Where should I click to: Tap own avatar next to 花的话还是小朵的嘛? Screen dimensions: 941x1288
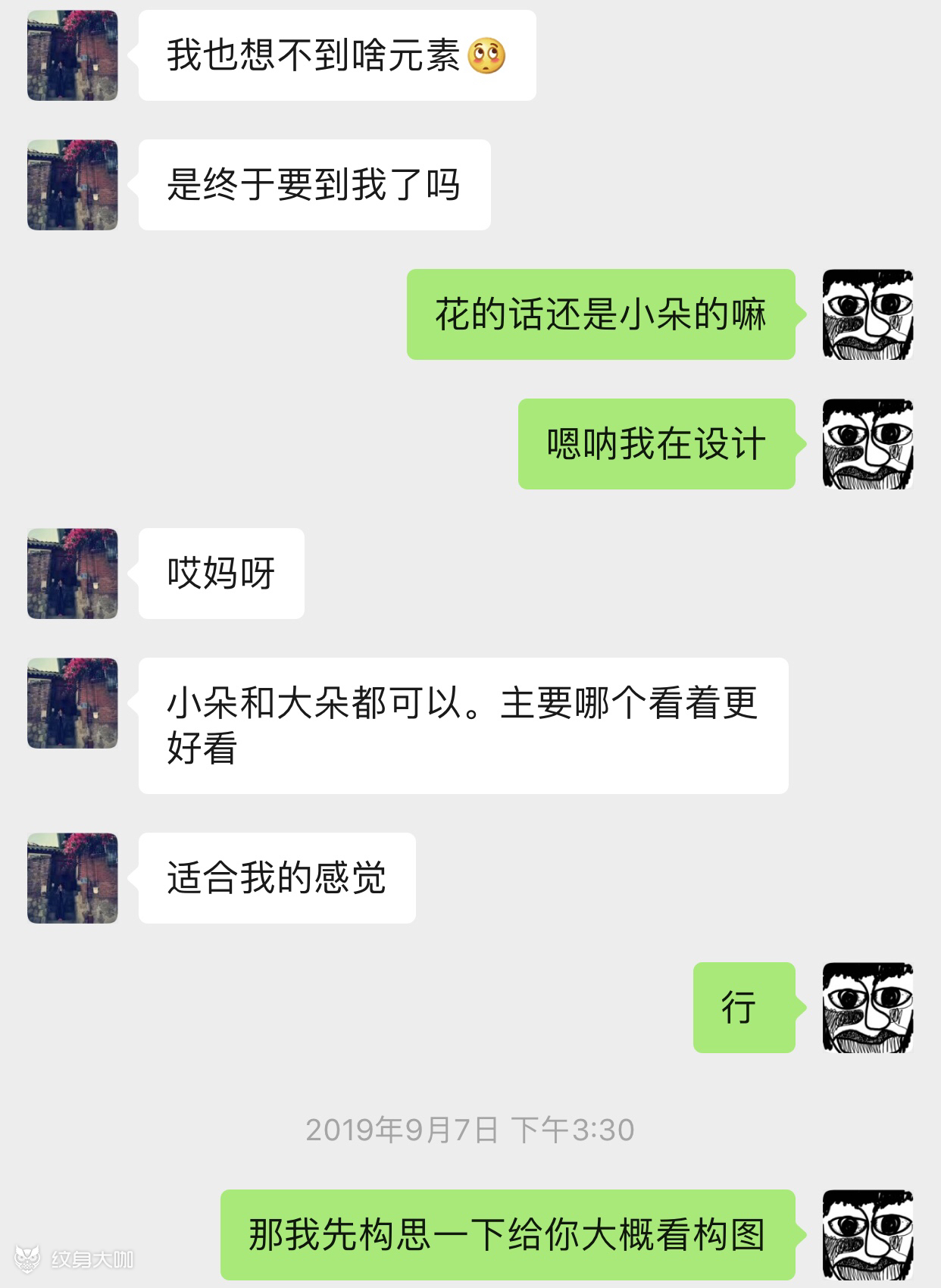[868, 314]
